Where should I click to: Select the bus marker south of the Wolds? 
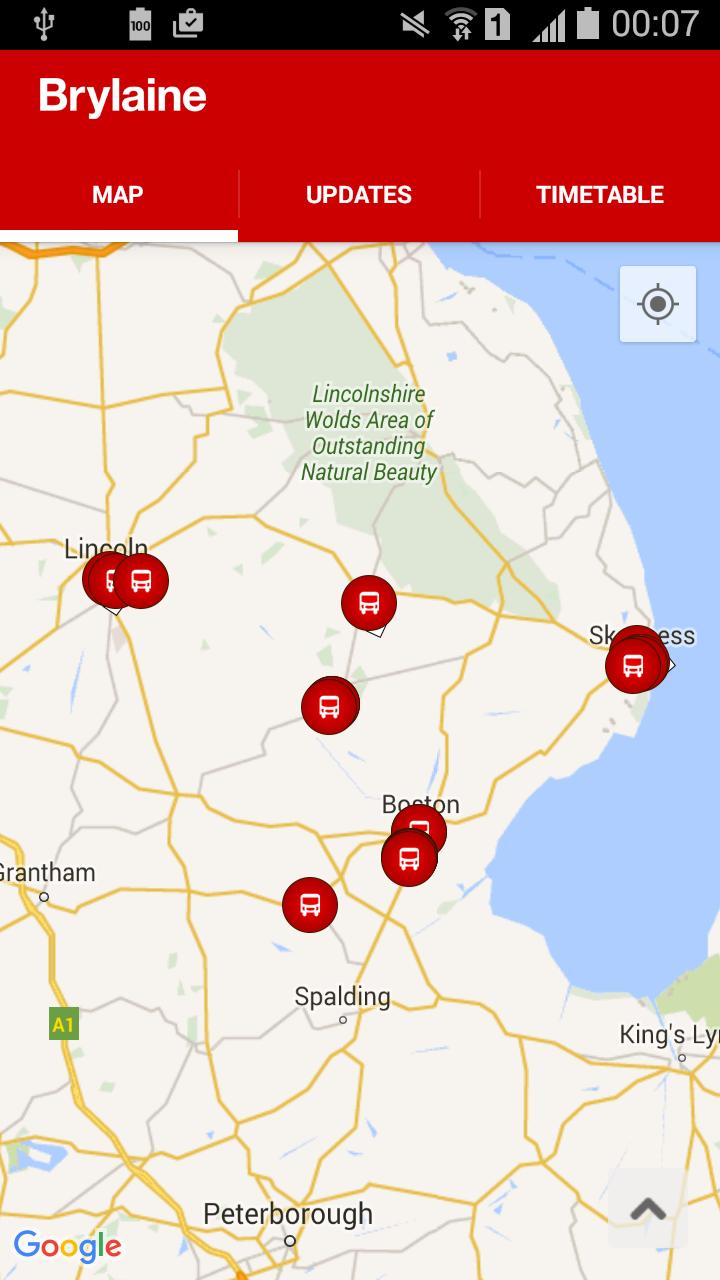coord(369,603)
